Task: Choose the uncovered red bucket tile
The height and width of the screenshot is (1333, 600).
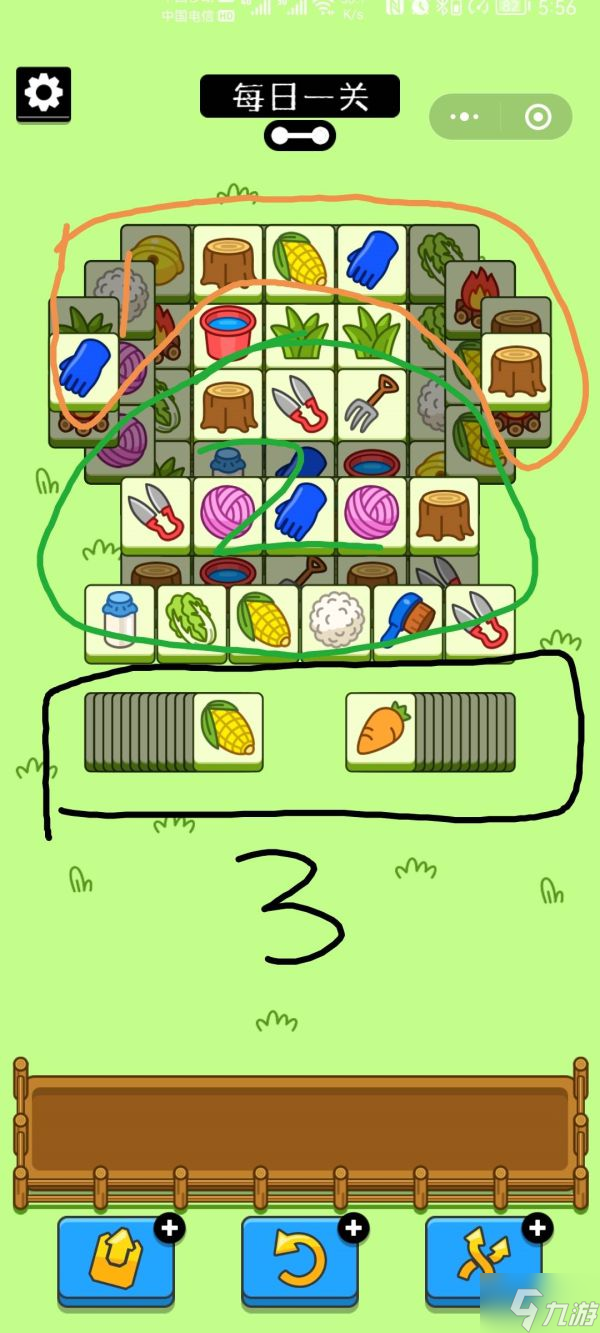Action: coord(228,334)
